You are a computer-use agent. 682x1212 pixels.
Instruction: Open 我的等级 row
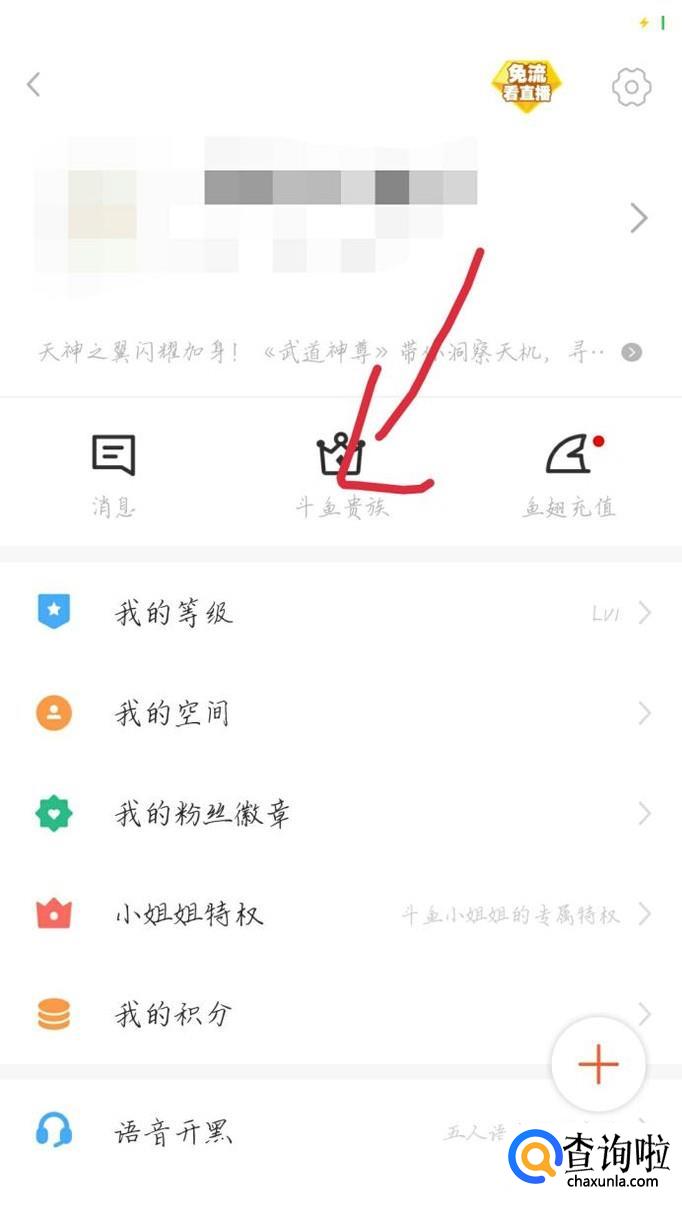(x=340, y=612)
